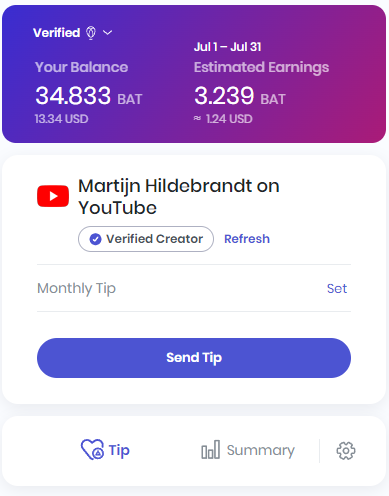Switch to the Summary tab
389x496 pixels.
point(248,450)
